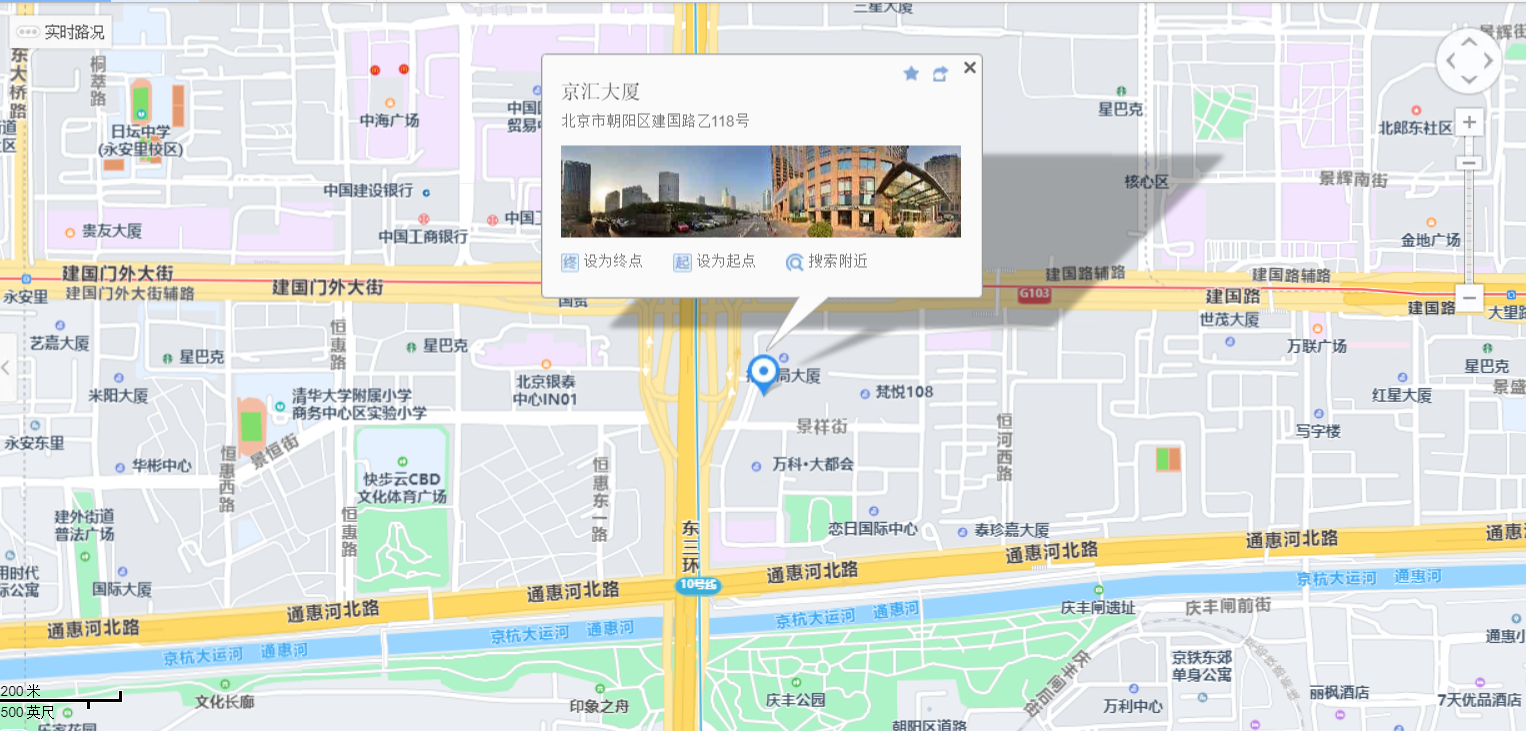1526x731 pixels.
Task: Open the map pan compass control
Action: coord(1469,61)
